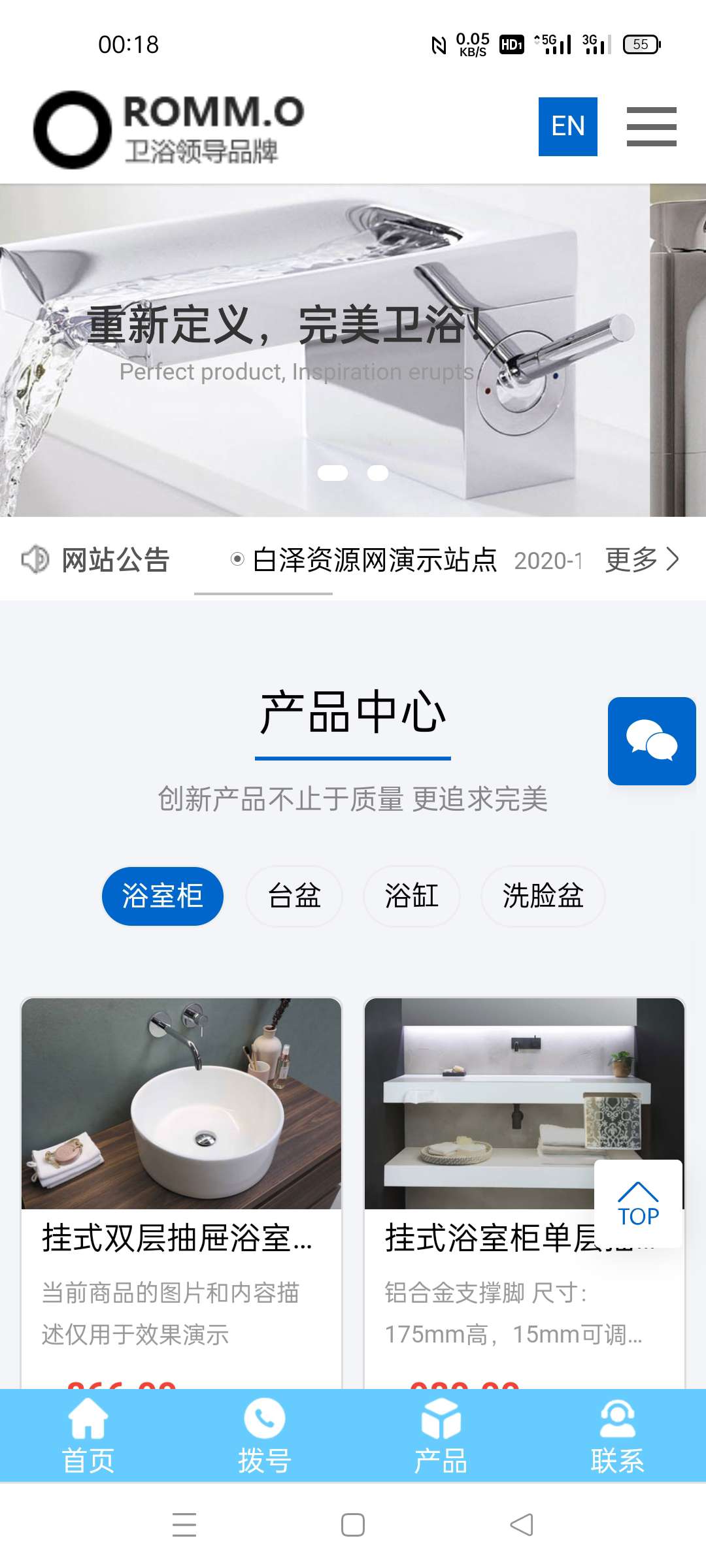Show the 浴缸 product category
This screenshot has height=1568, width=706.
coord(412,896)
